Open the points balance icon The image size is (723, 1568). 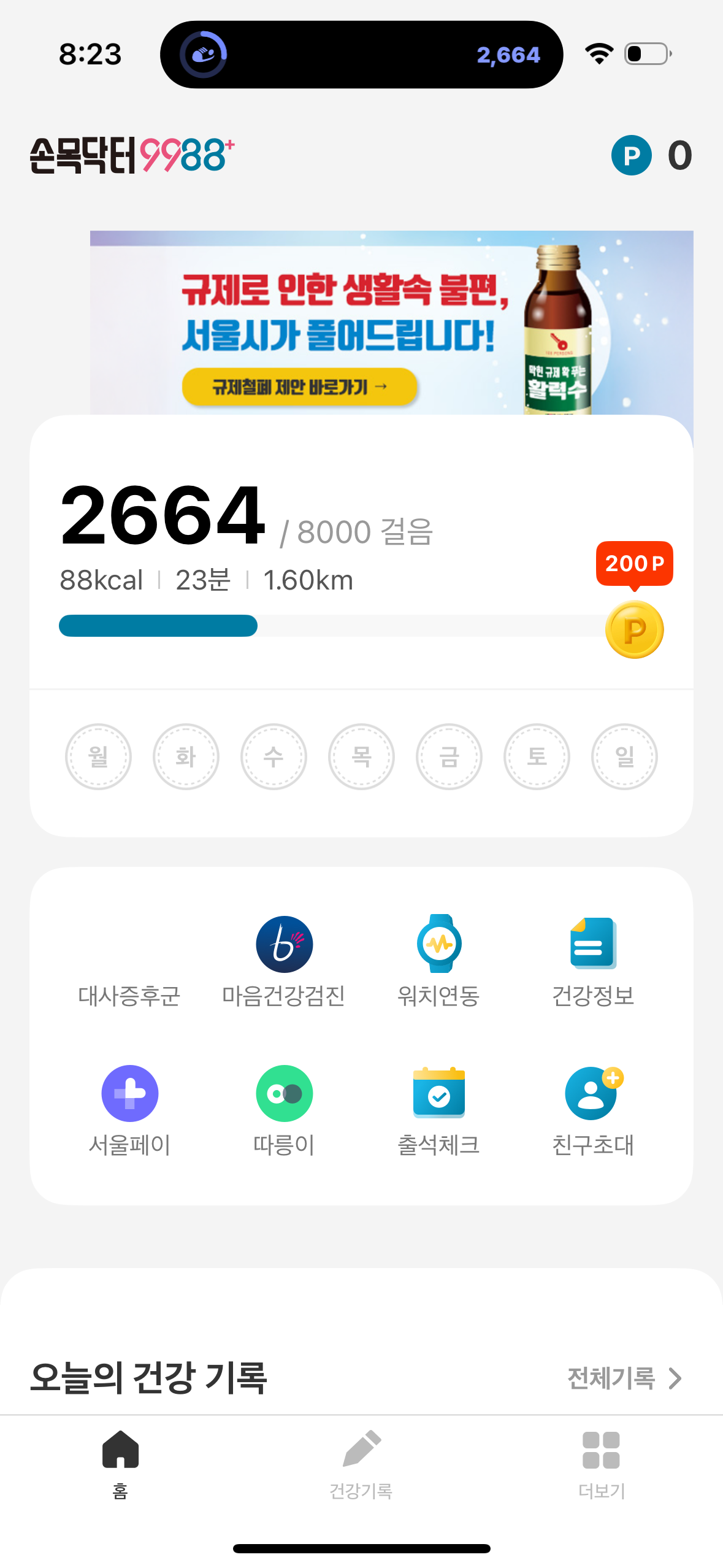631,155
